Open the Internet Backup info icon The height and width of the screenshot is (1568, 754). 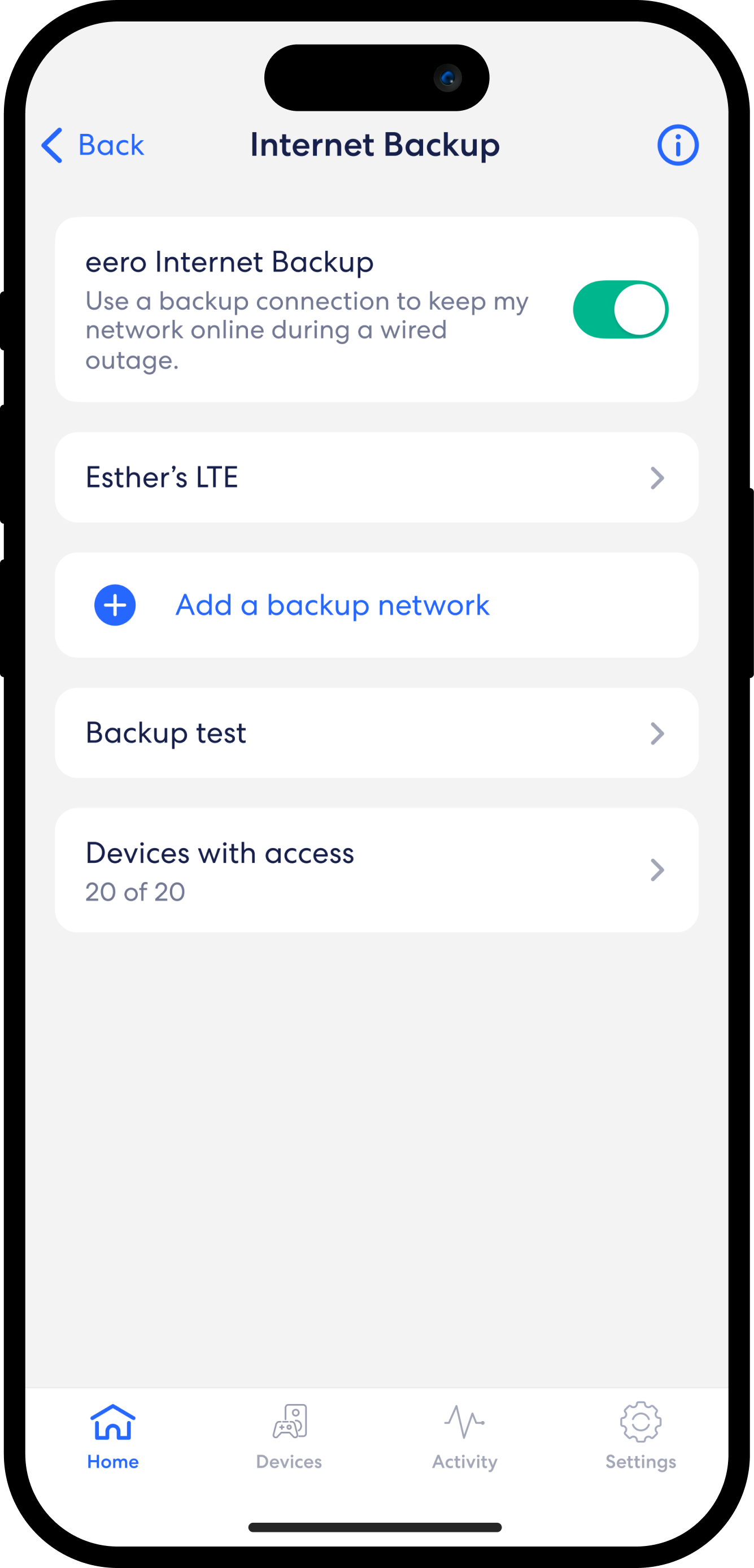click(x=677, y=145)
